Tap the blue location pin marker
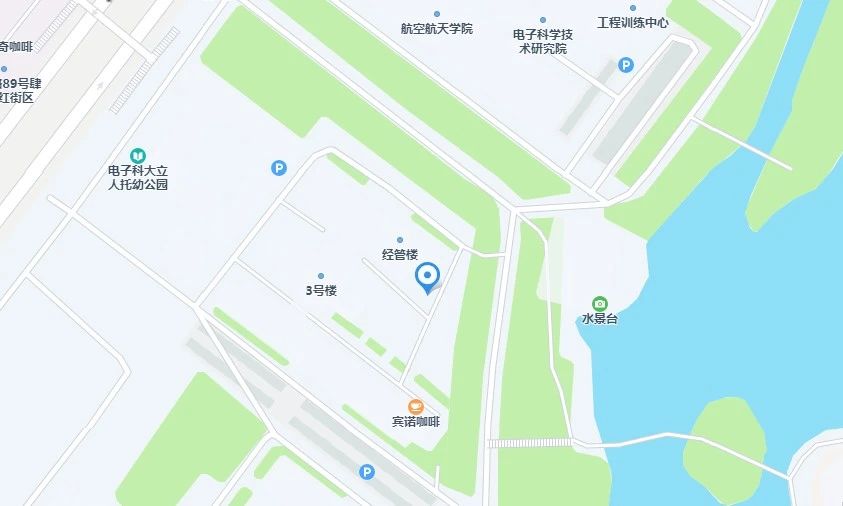Image resolution: width=843 pixels, height=506 pixels. point(428,275)
